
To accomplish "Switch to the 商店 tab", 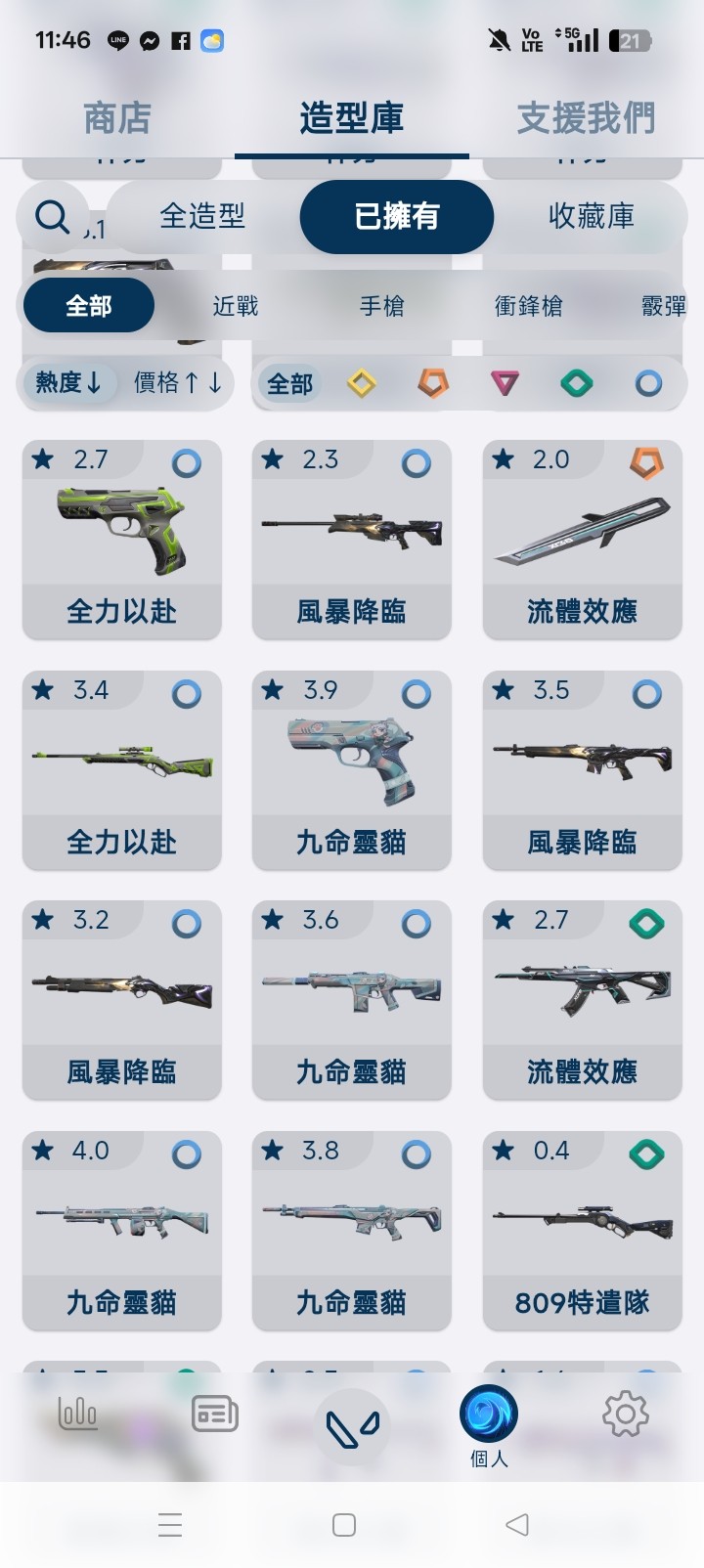I will (x=114, y=117).
